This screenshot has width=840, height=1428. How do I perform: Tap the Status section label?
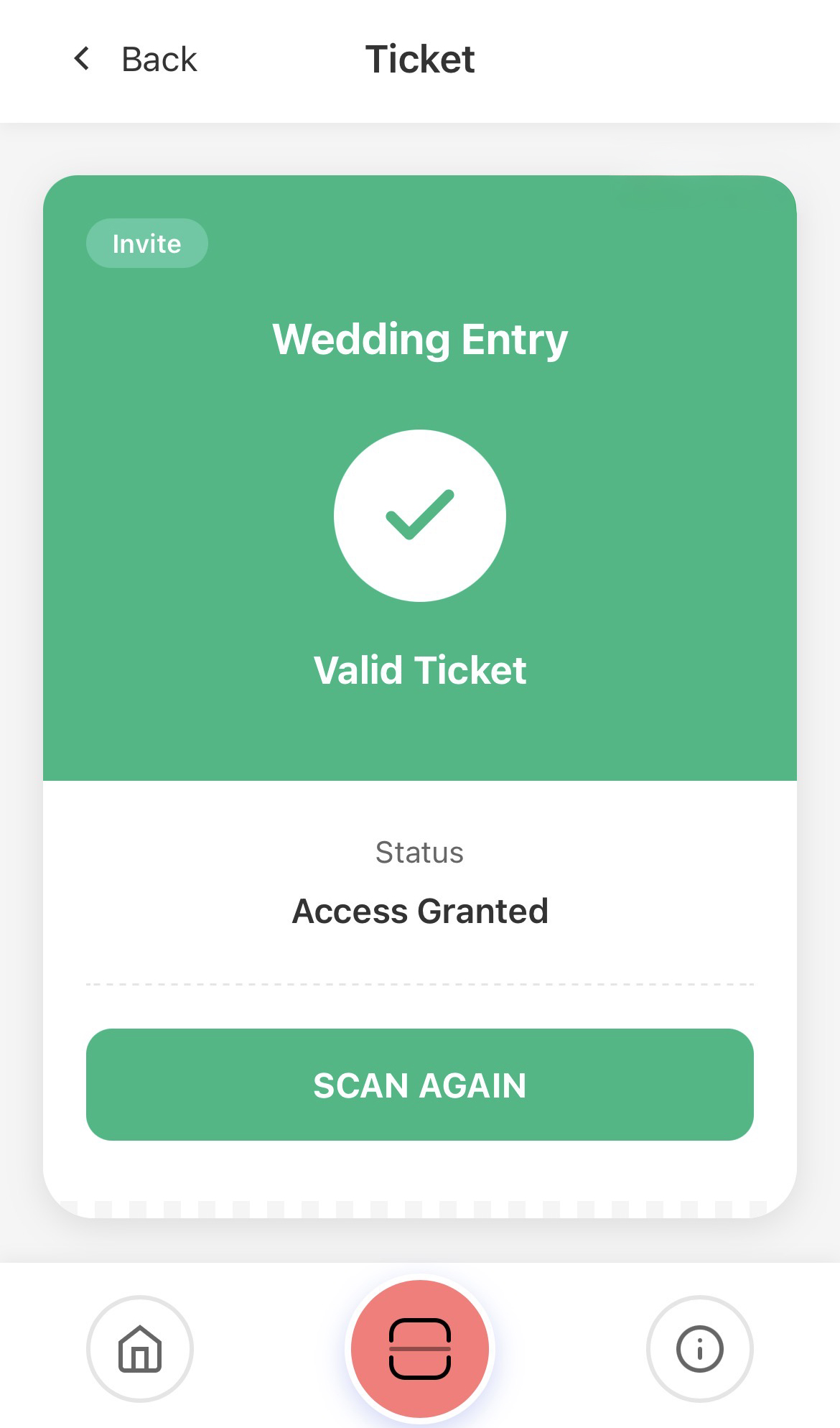(x=419, y=852)
